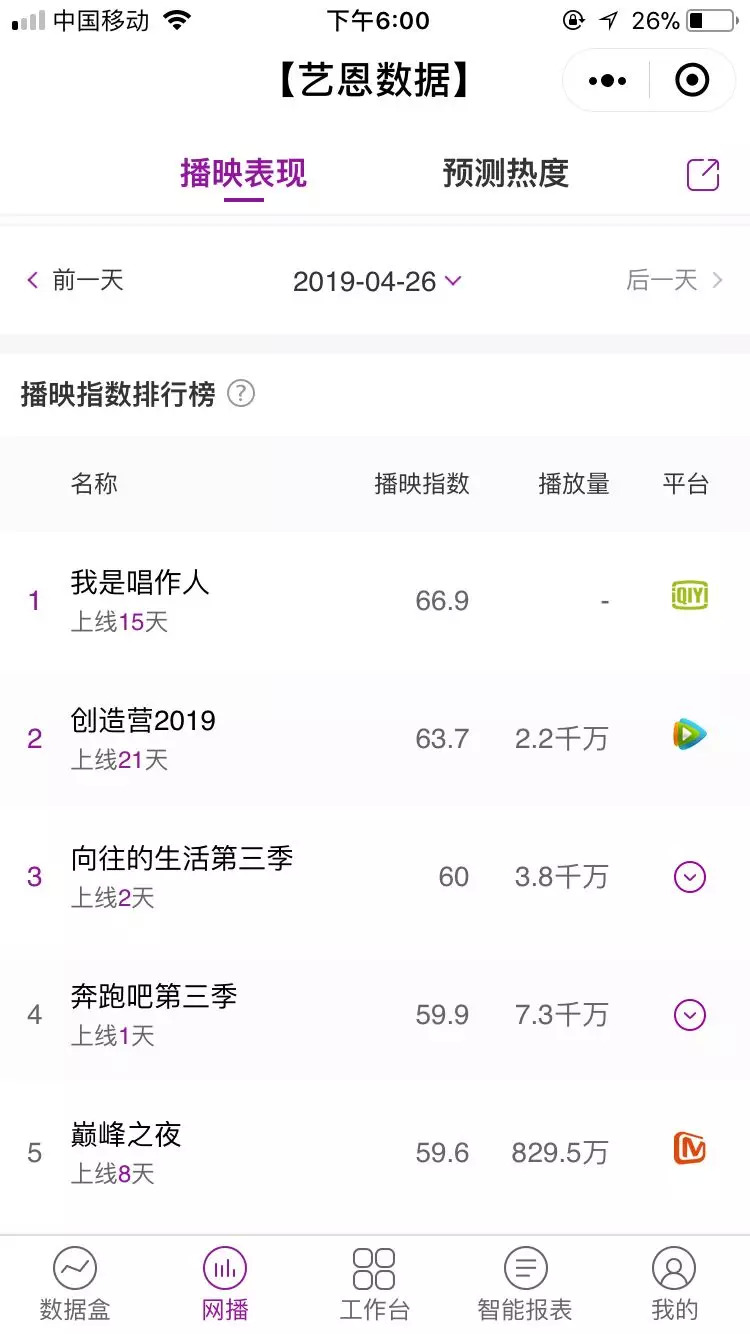The width and height of the screenshot is (750, 1334).
Task: Share this ranking page
Action: (703, 174)
